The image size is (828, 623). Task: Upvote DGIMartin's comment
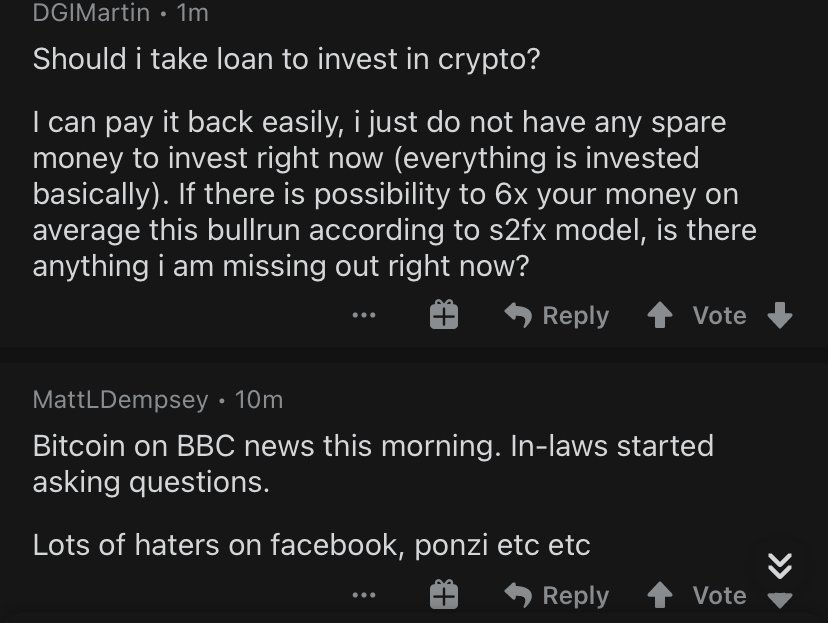(x=659, y=316)
